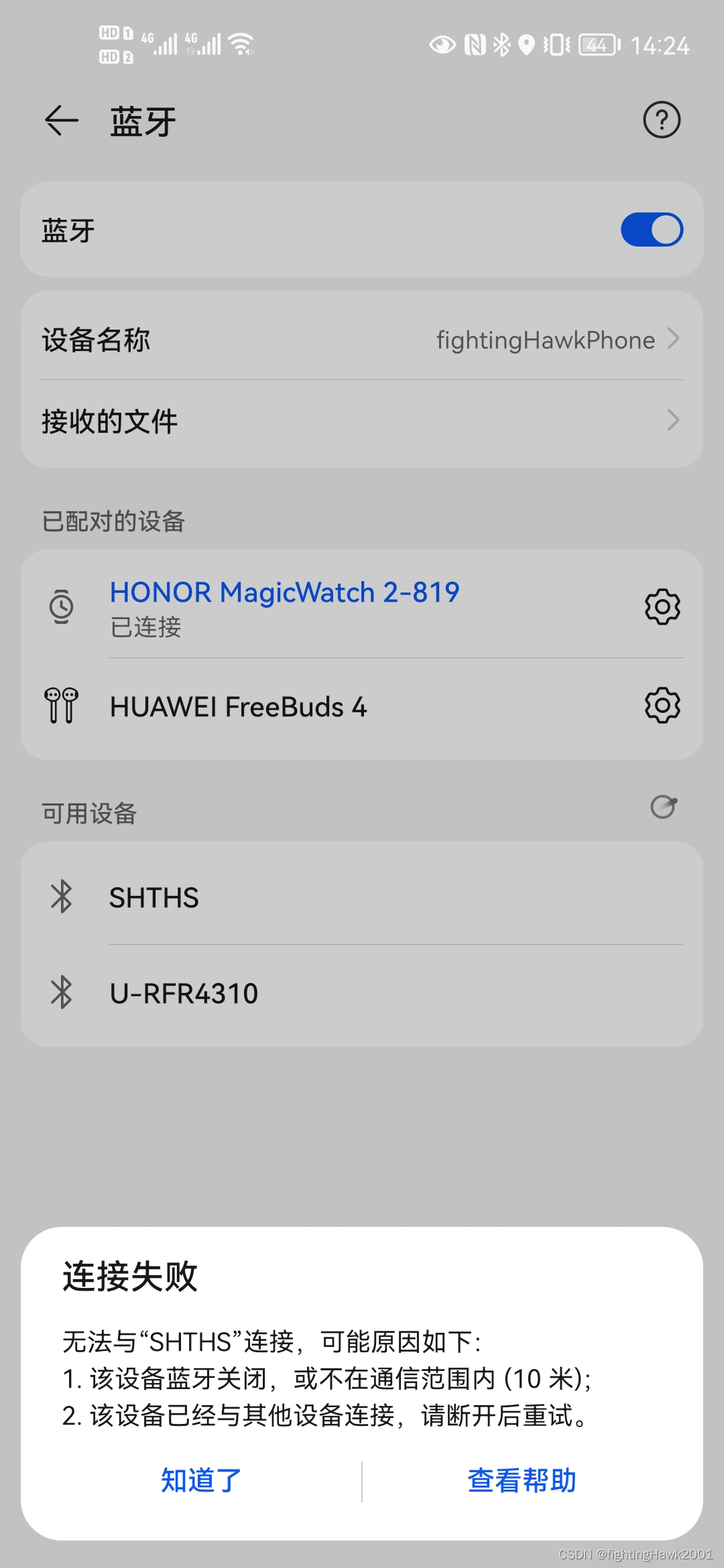Open the help question mark icon
724x1568 pixels.
662,121
